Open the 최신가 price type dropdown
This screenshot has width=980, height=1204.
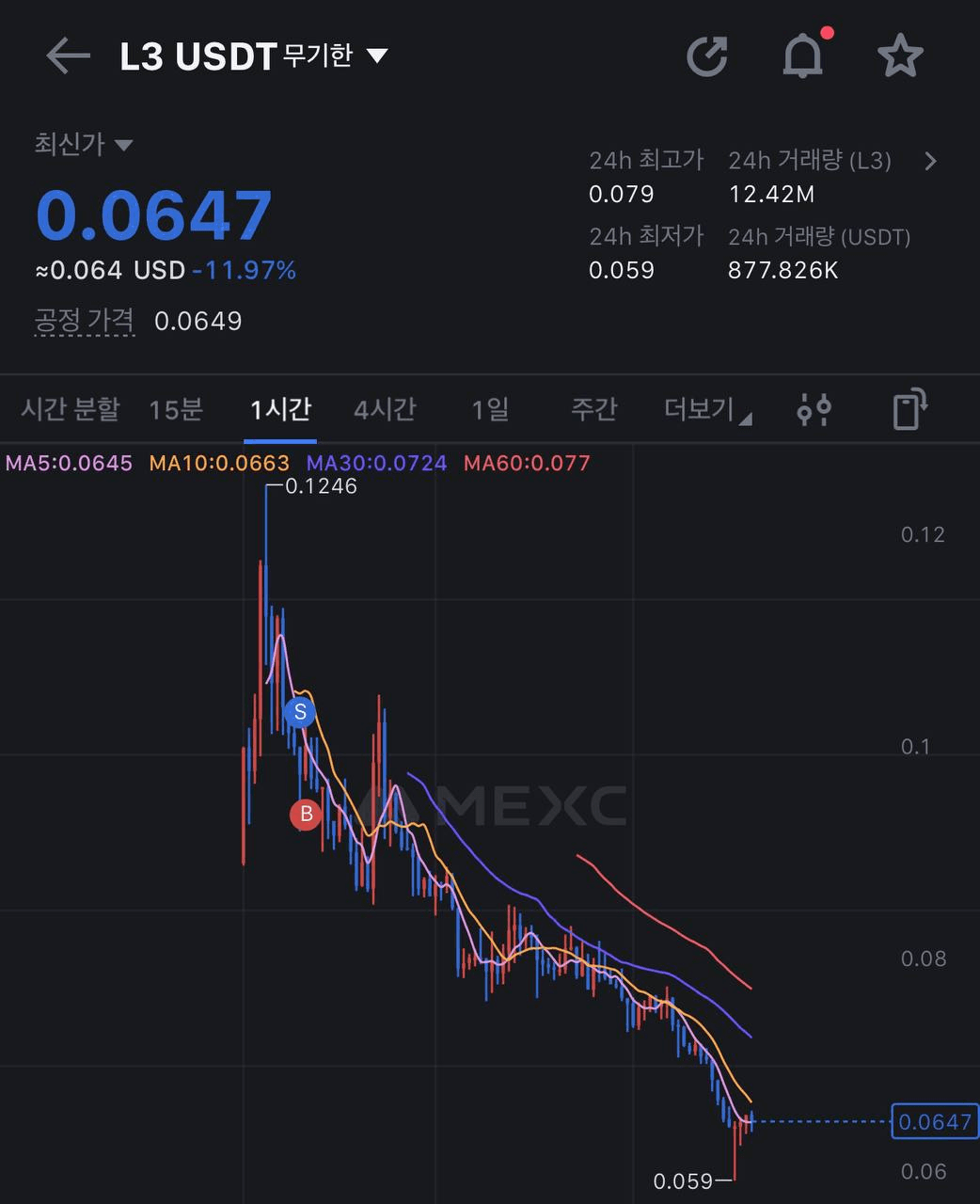coord(122,145)
